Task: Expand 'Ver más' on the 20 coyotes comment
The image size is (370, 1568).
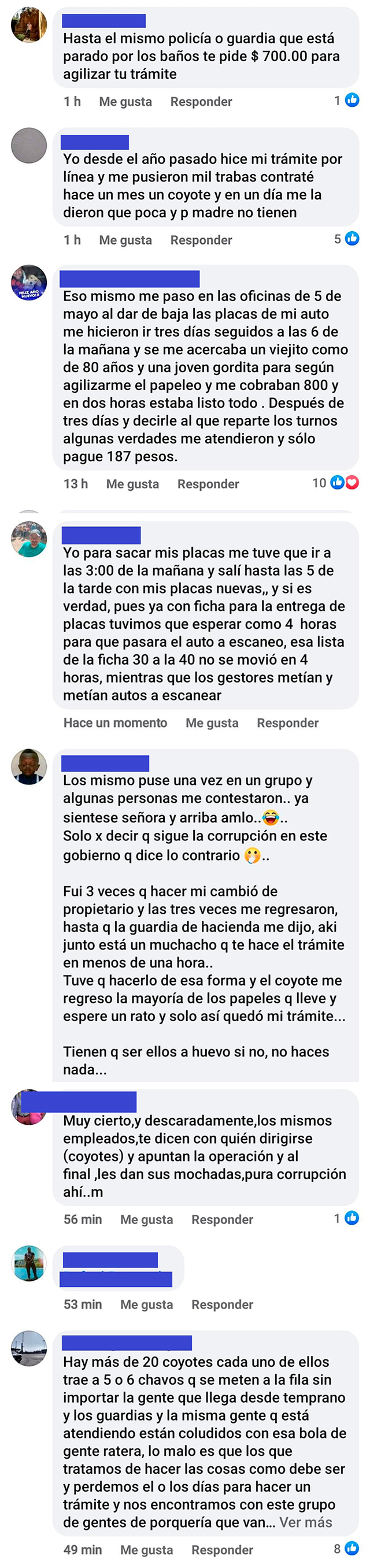Action: click(x=305, y=1522)
